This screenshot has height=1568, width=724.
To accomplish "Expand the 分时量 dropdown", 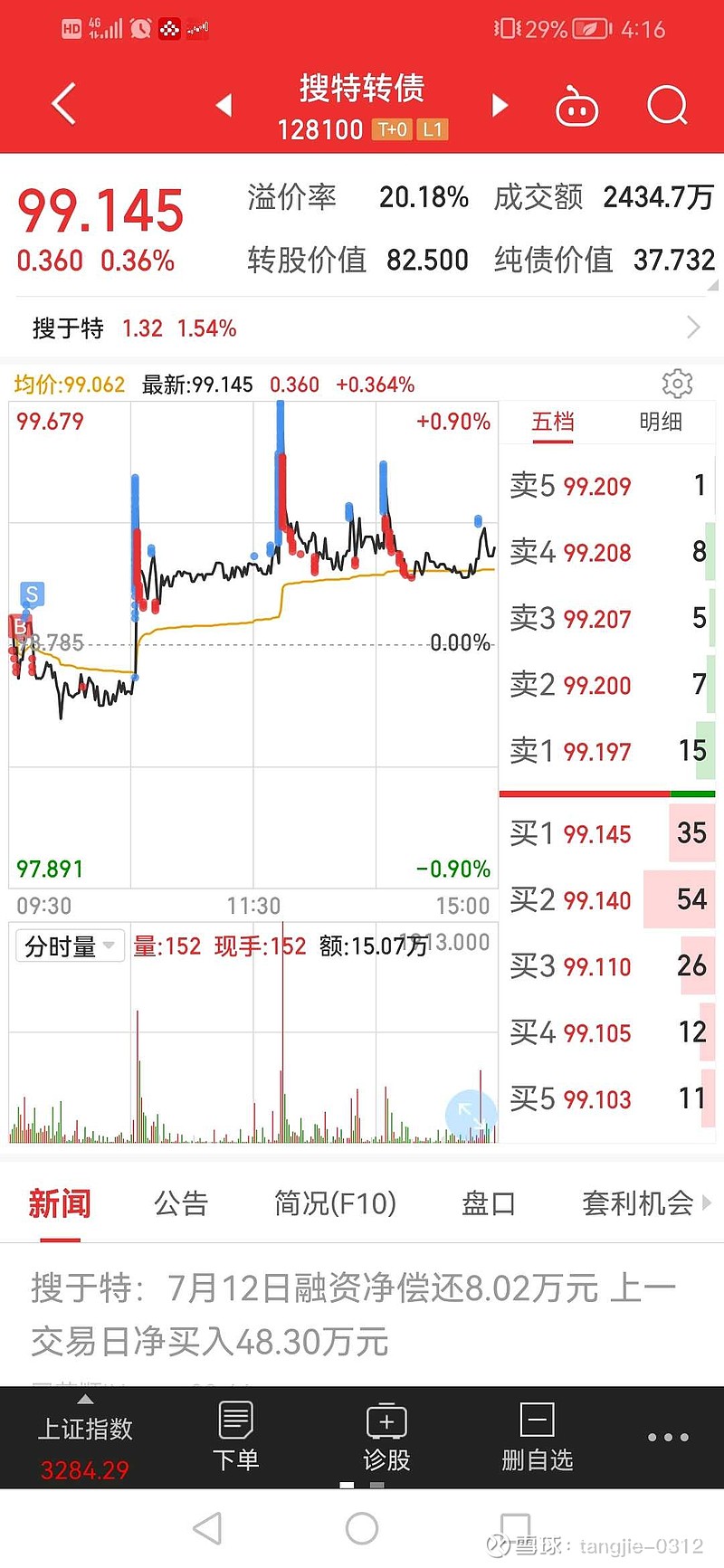I will click(x=70, y=946).
